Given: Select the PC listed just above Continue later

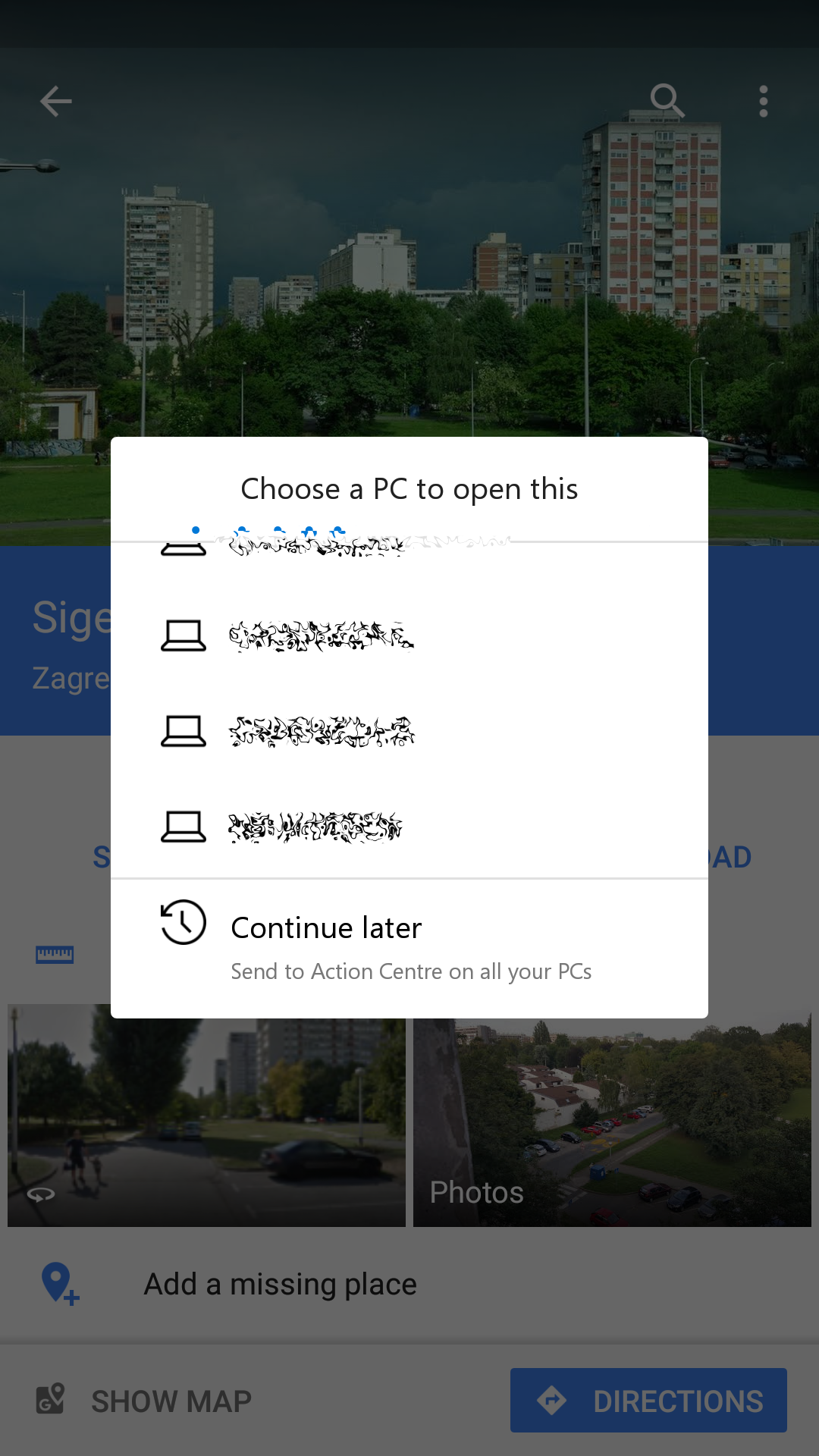Looking at the screenshot, I should coord(409,827).
